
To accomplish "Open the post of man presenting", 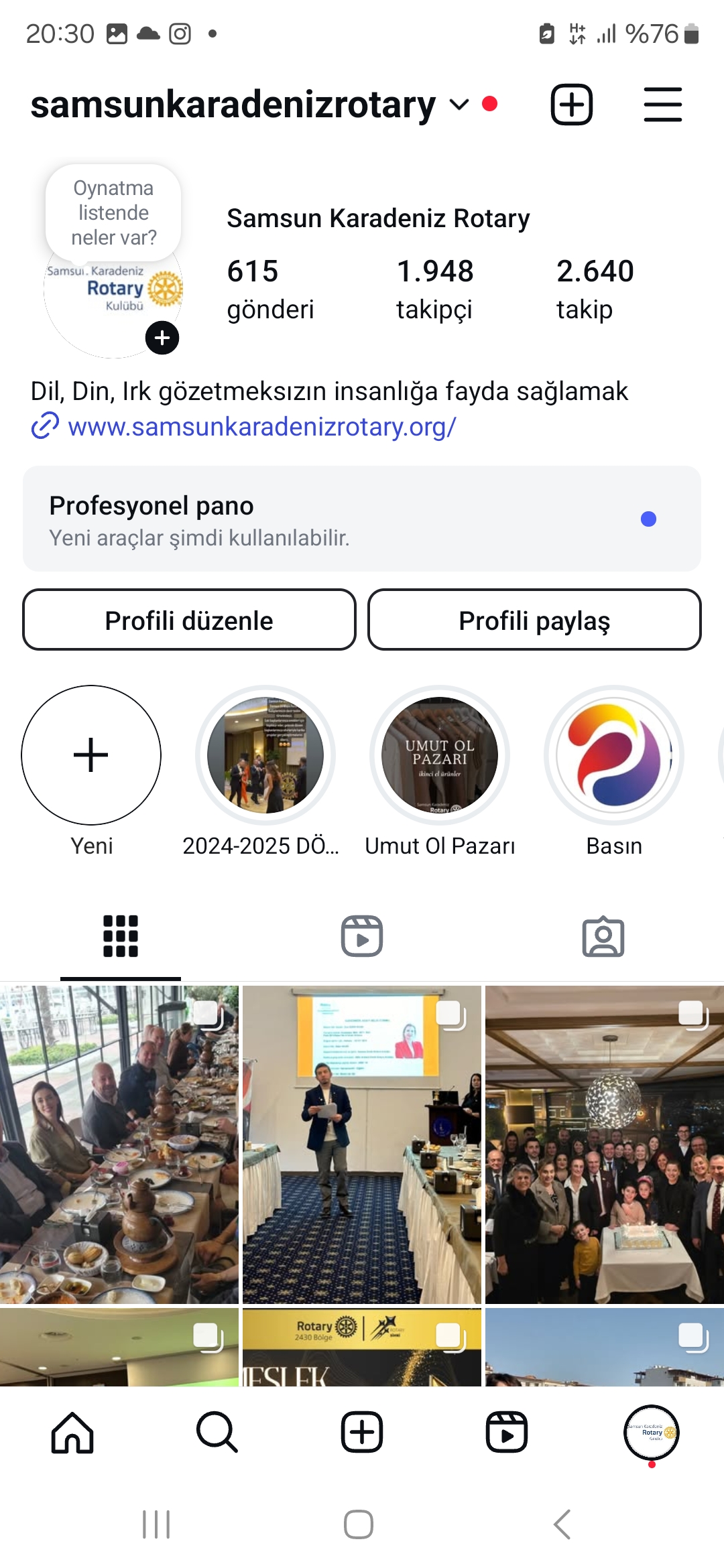I will point(362,1144).
